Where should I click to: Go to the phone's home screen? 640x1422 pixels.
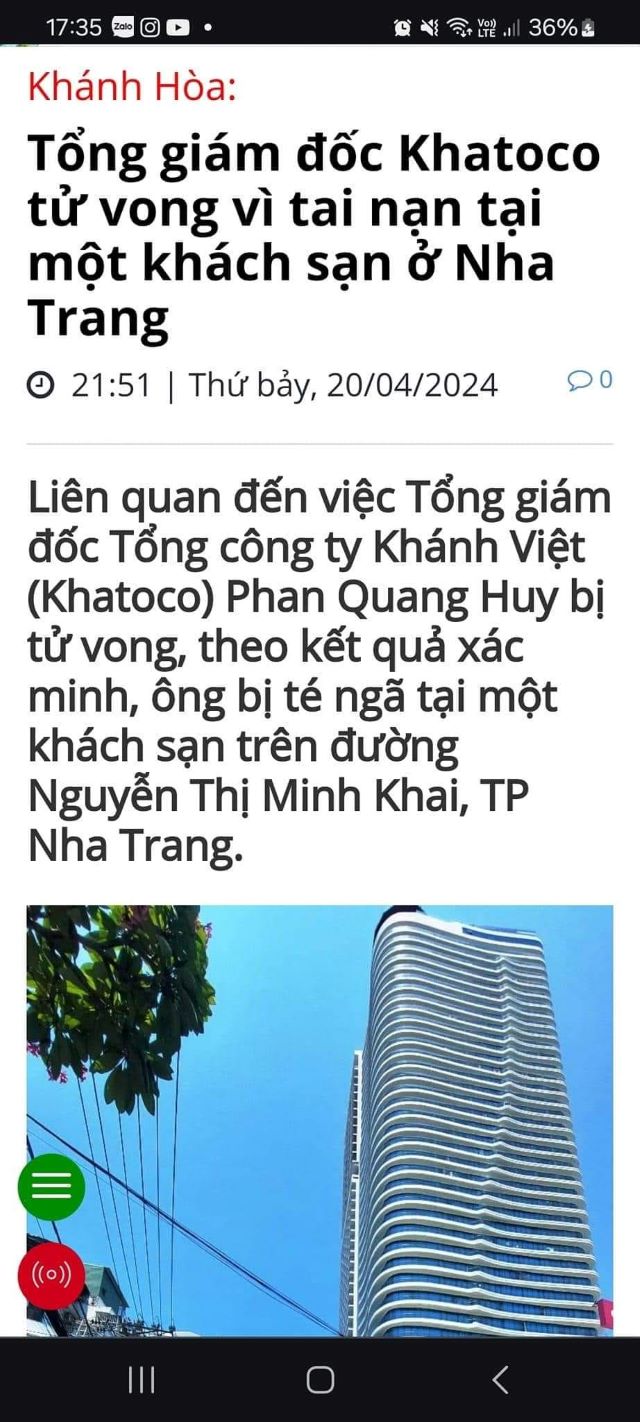coord(320,1381)
